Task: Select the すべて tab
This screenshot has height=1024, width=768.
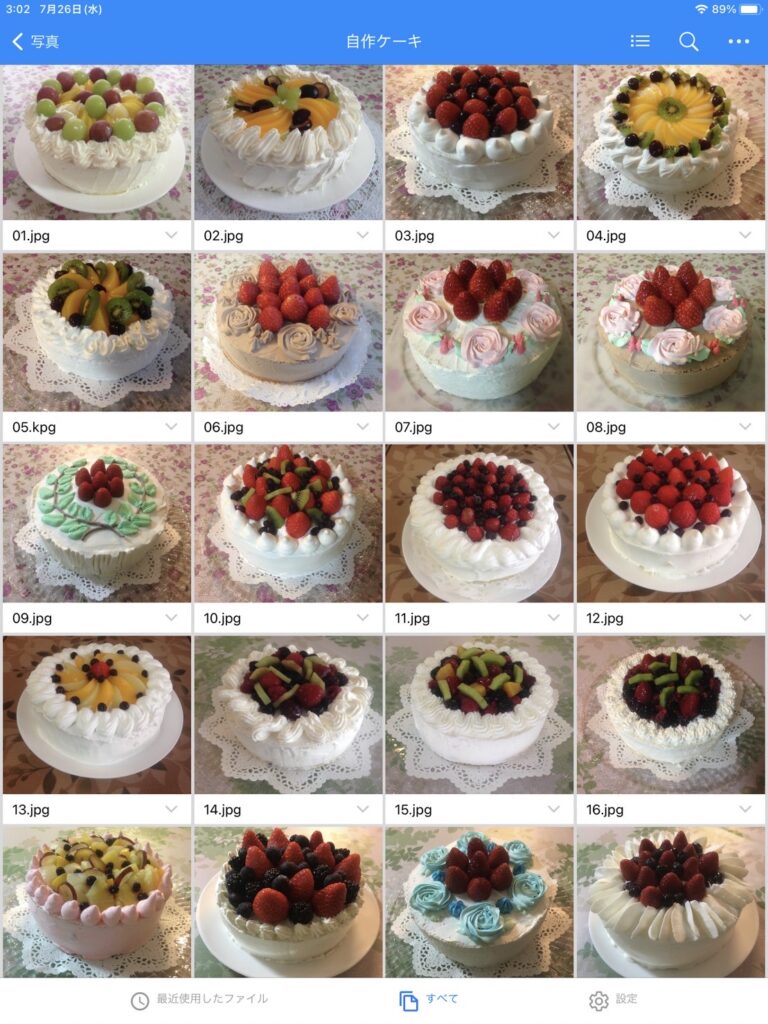Action: point(420,1000)
